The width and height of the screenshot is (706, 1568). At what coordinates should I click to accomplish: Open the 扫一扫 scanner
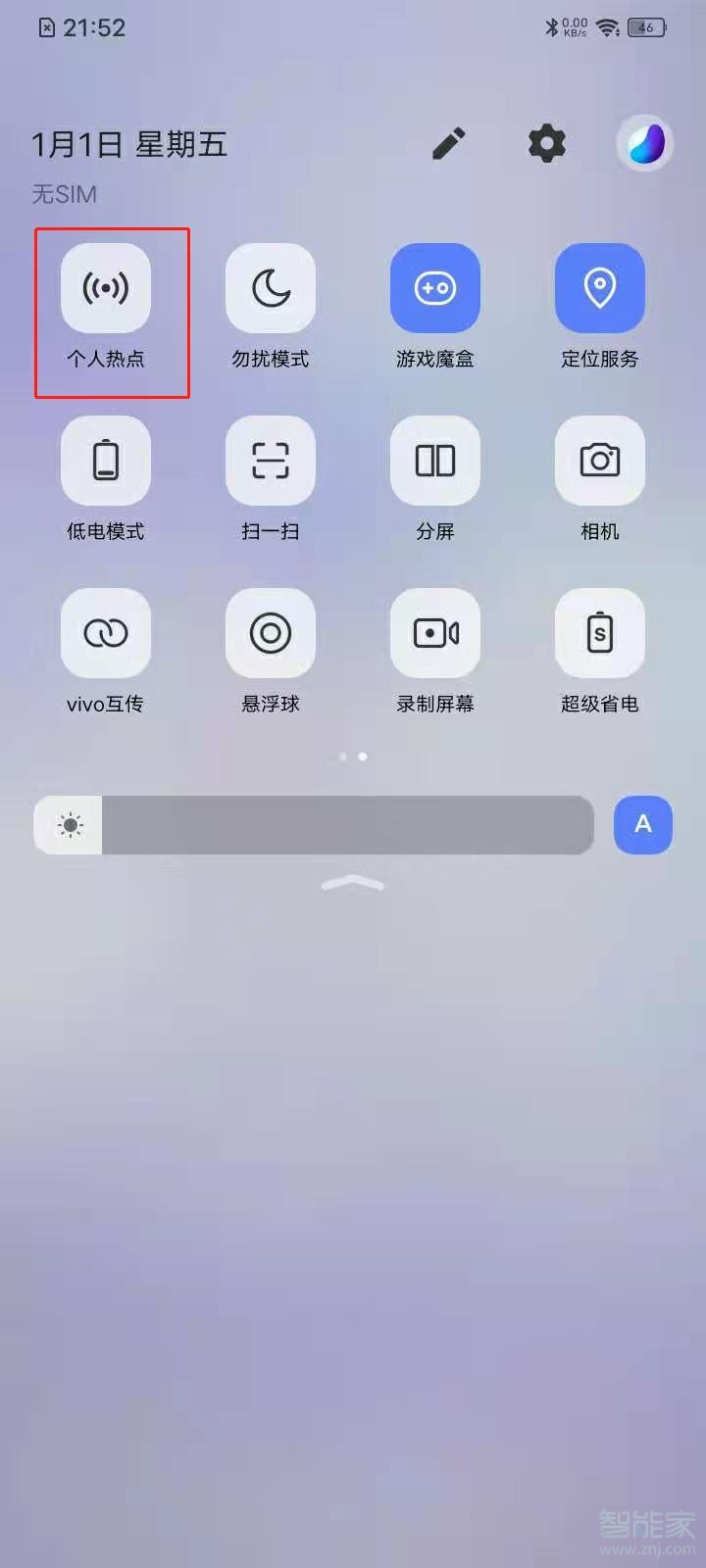point(271,461)
